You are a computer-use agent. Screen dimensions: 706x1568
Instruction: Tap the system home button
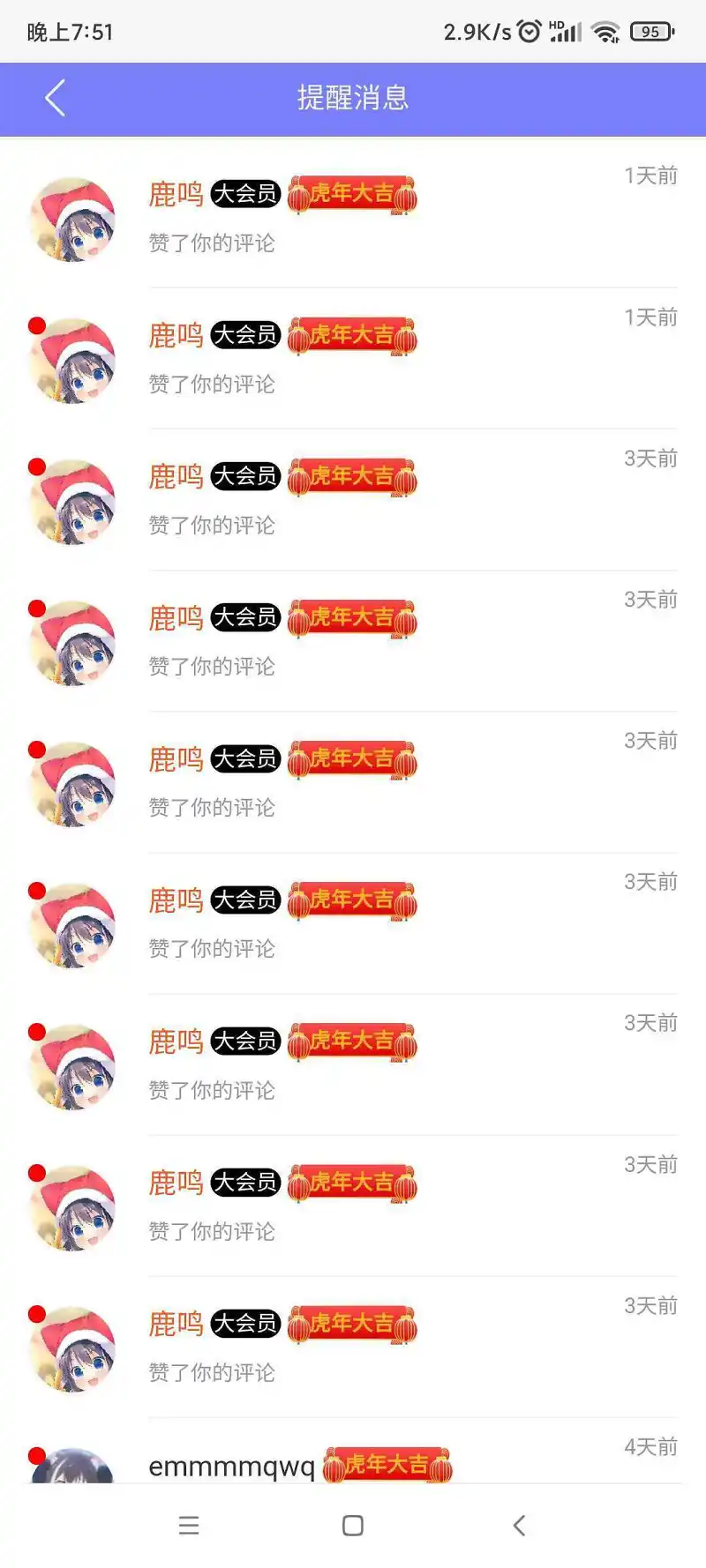tap(353, 1526)
